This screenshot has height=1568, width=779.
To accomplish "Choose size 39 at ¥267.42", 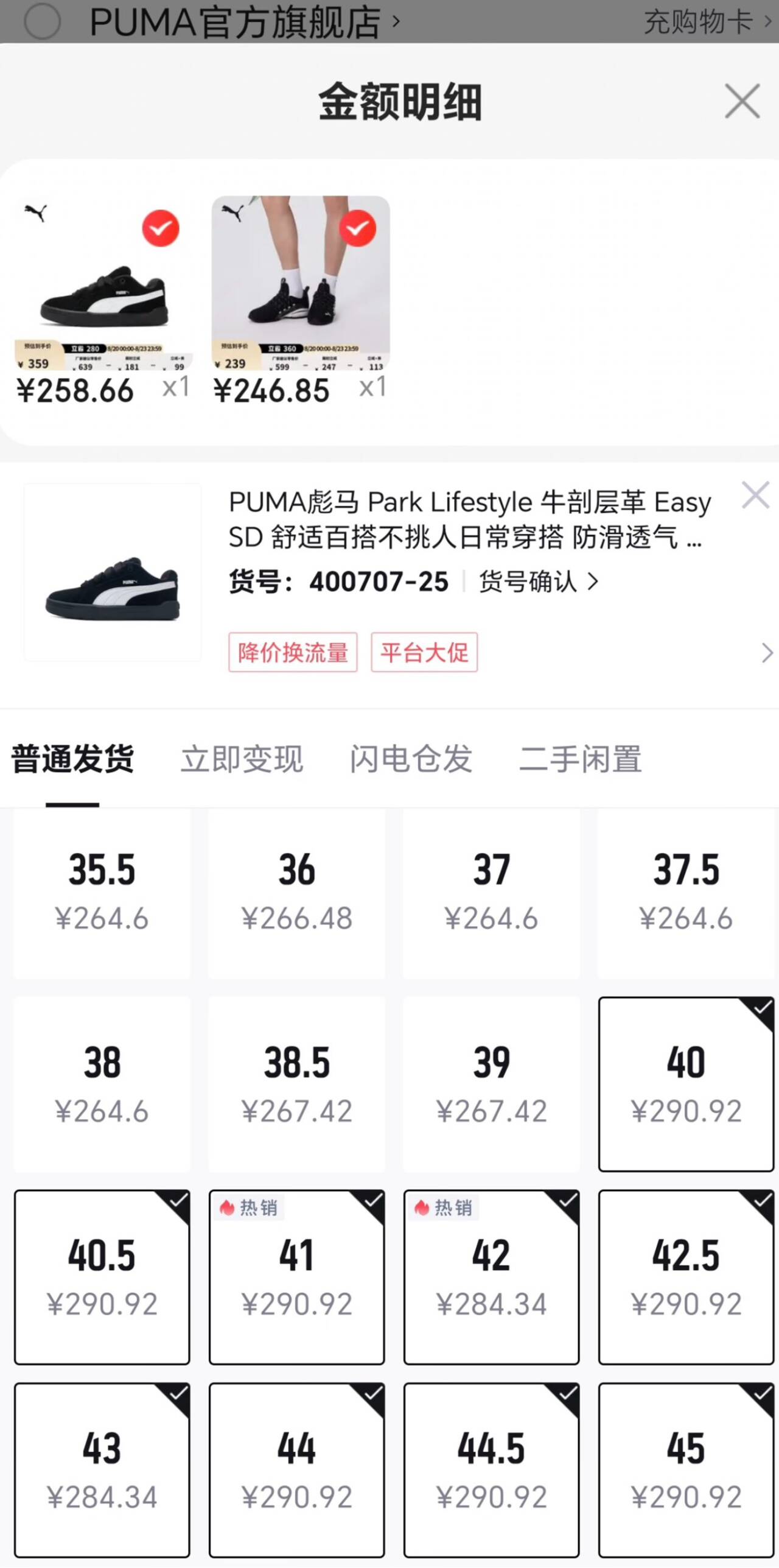I will click(x=491, y=1084).
